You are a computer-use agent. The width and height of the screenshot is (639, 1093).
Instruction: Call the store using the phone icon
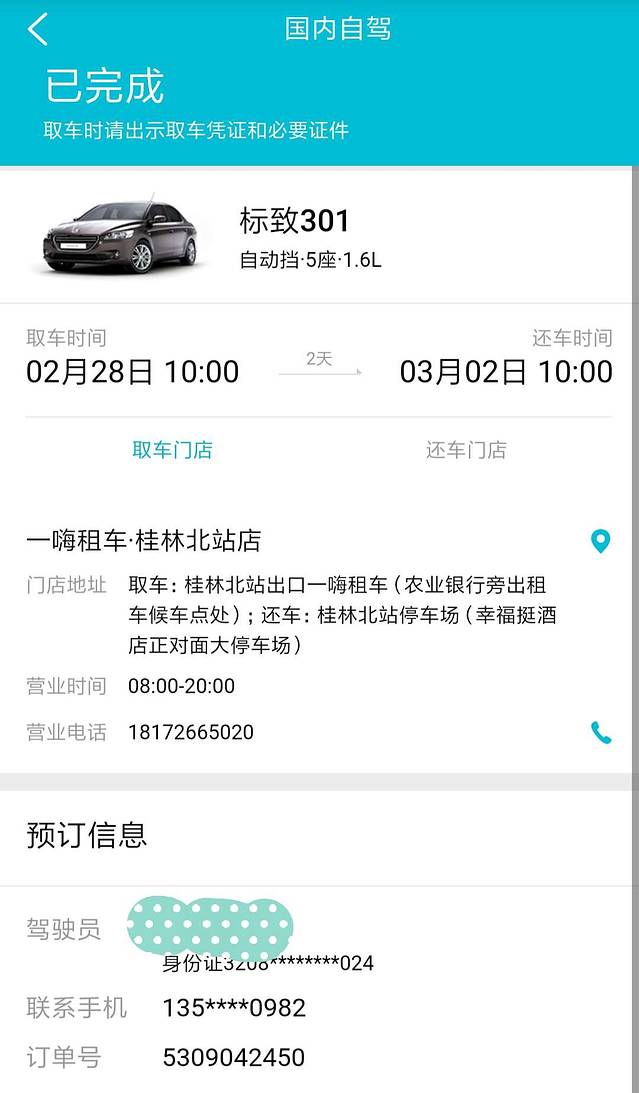tap(601, 733)
